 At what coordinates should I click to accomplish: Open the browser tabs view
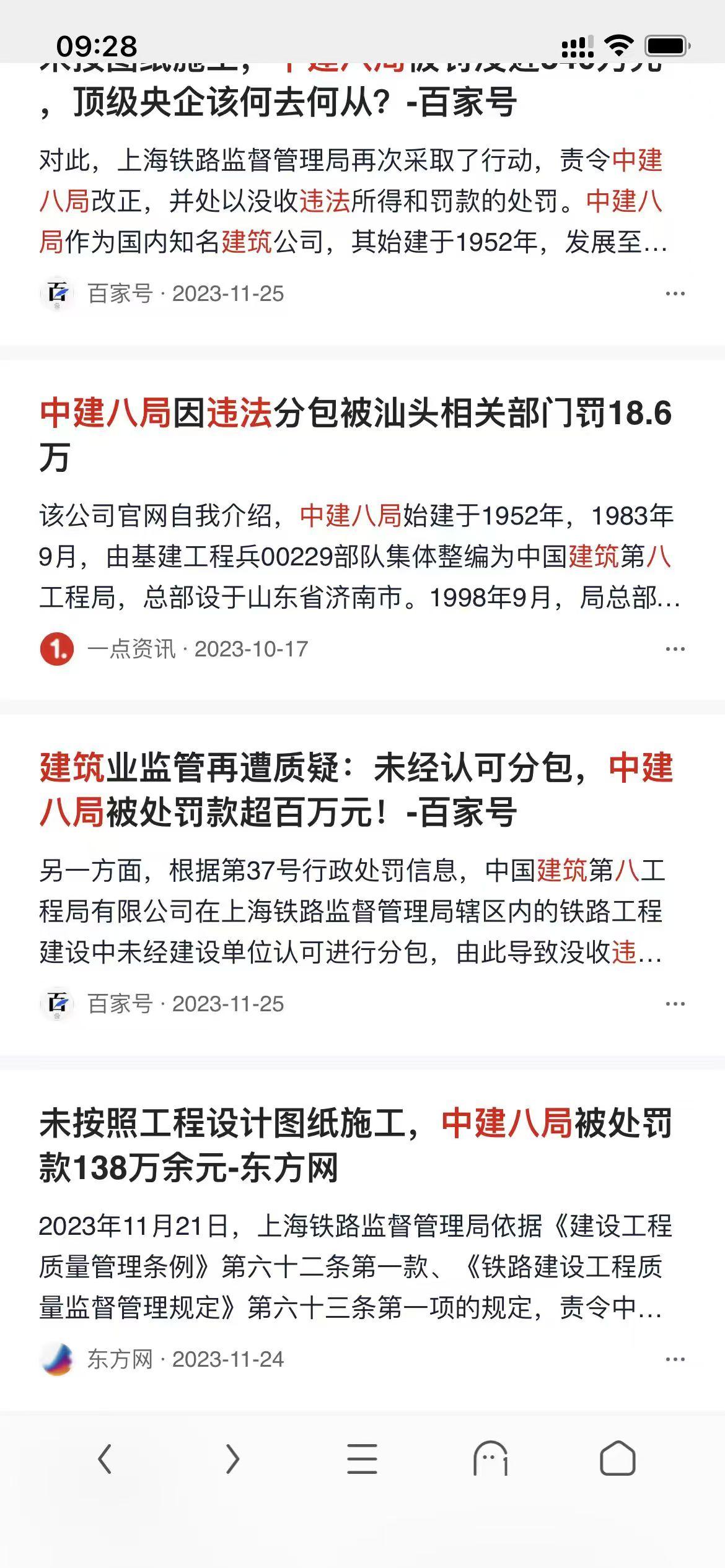coord(490,1458)
